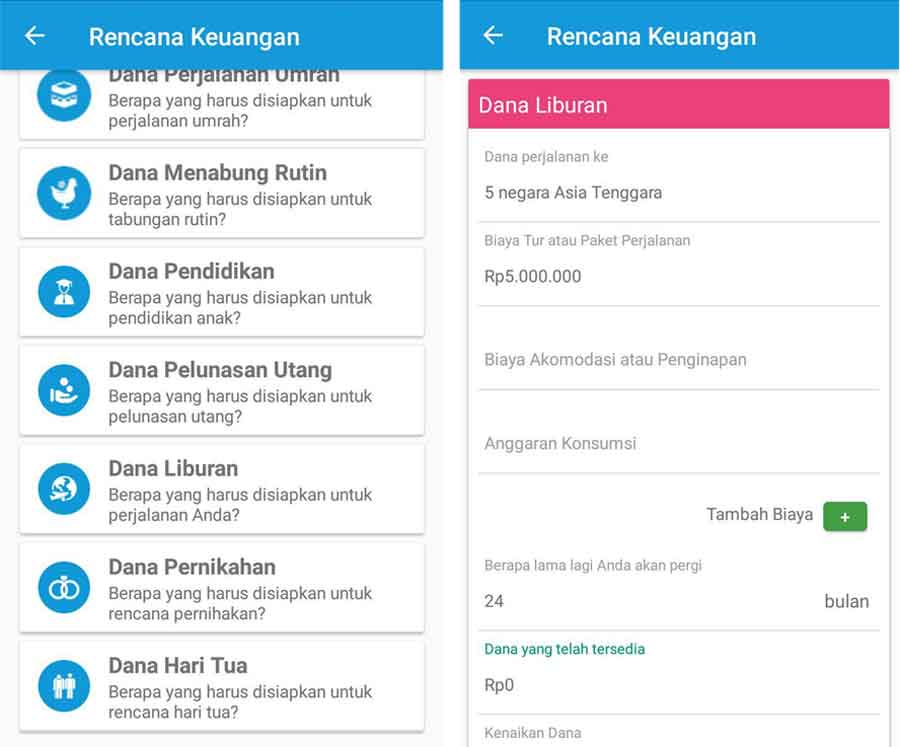
Task: Open Dana Perjalanan Umrah plan
Action: pos(221,100)
